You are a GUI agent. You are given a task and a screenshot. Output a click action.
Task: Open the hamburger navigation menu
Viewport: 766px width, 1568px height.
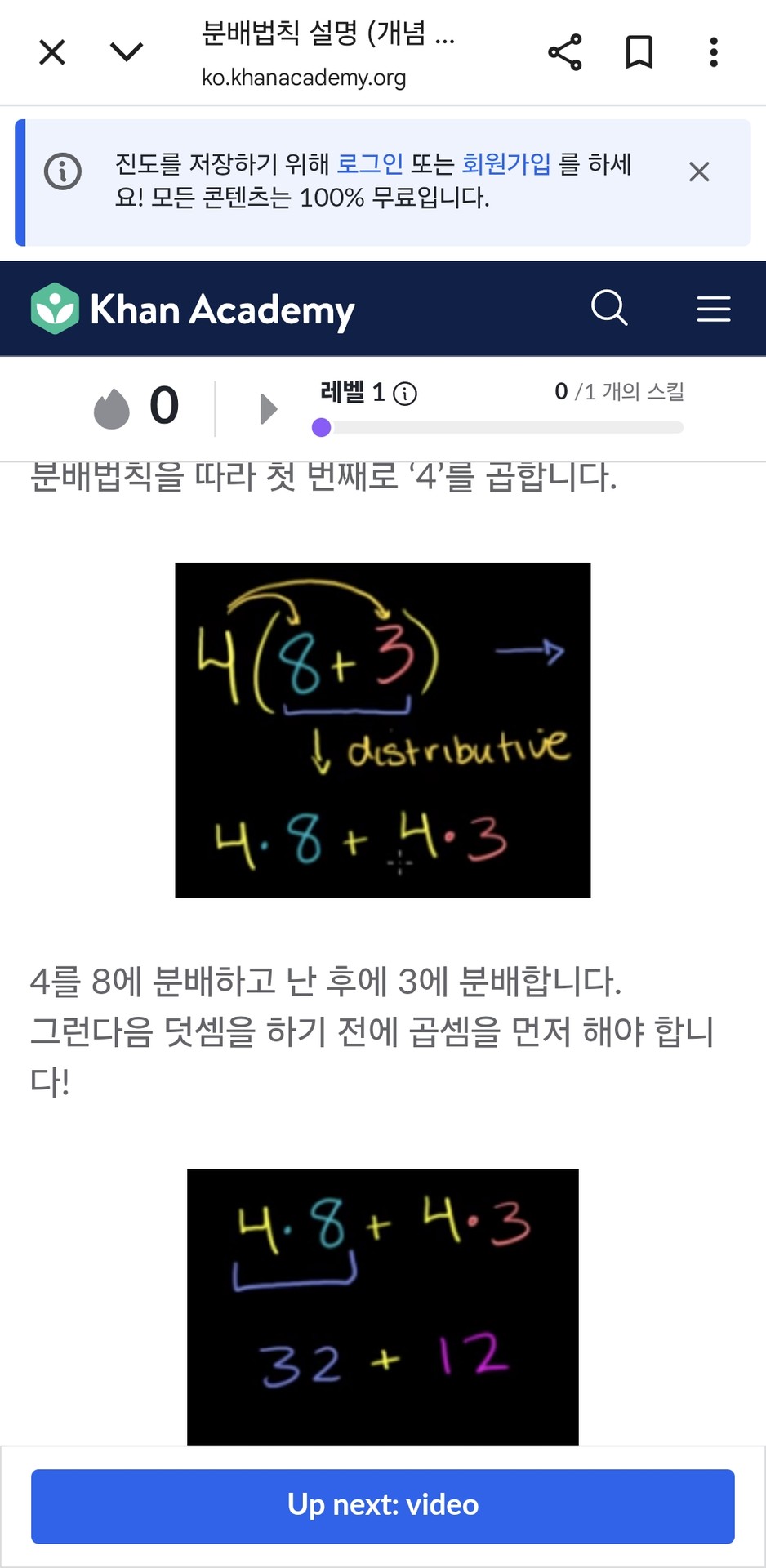tap(713, 309)
